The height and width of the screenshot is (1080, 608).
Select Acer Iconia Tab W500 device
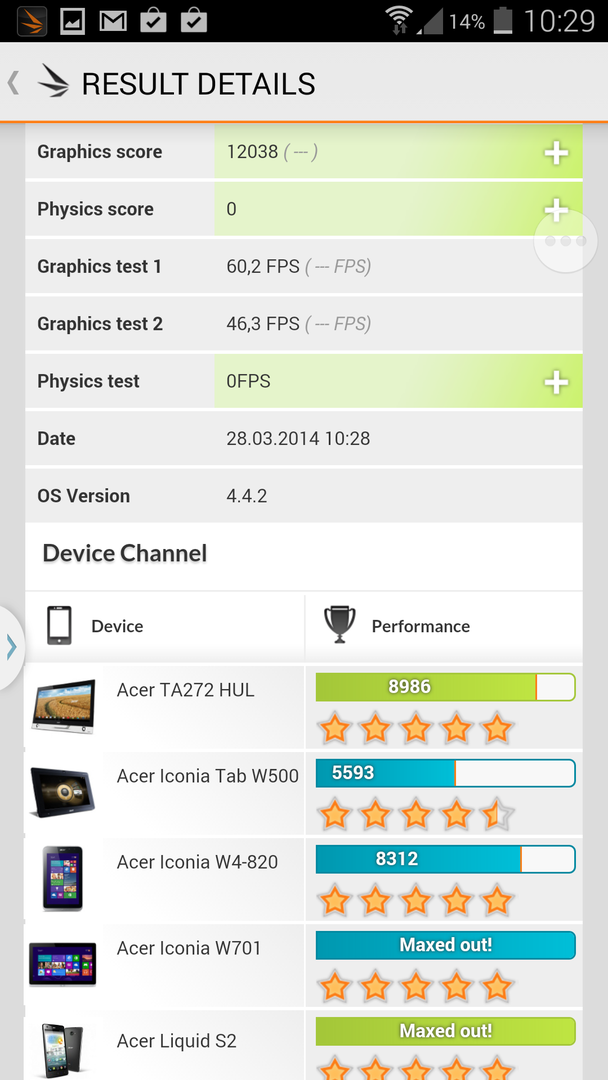point(207,776)
